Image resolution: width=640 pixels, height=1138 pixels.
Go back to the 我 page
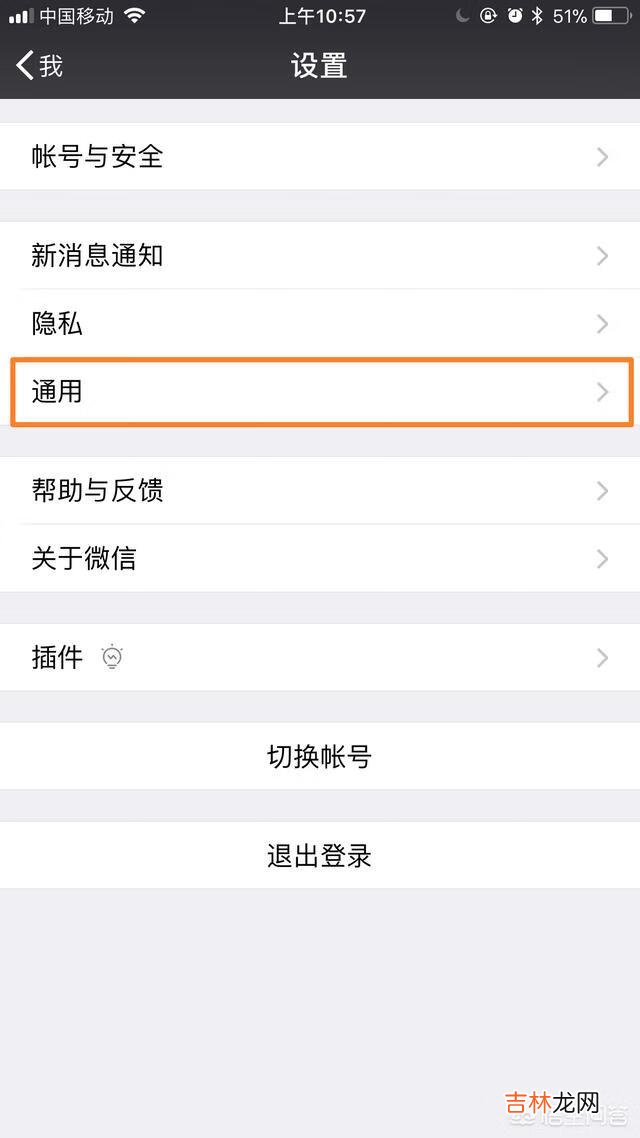[40, 66]
